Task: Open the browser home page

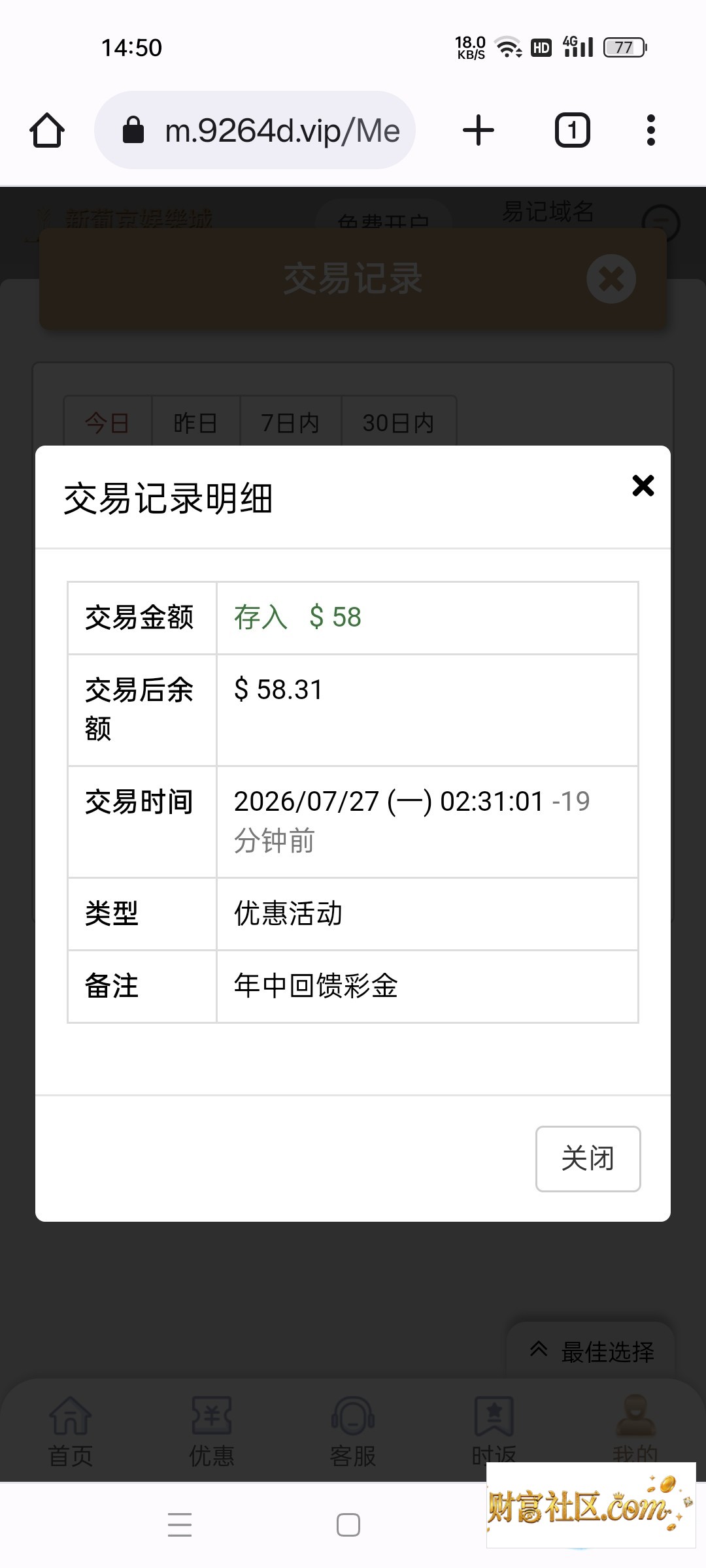Action: pyautogui.click(x=47, y=130)
